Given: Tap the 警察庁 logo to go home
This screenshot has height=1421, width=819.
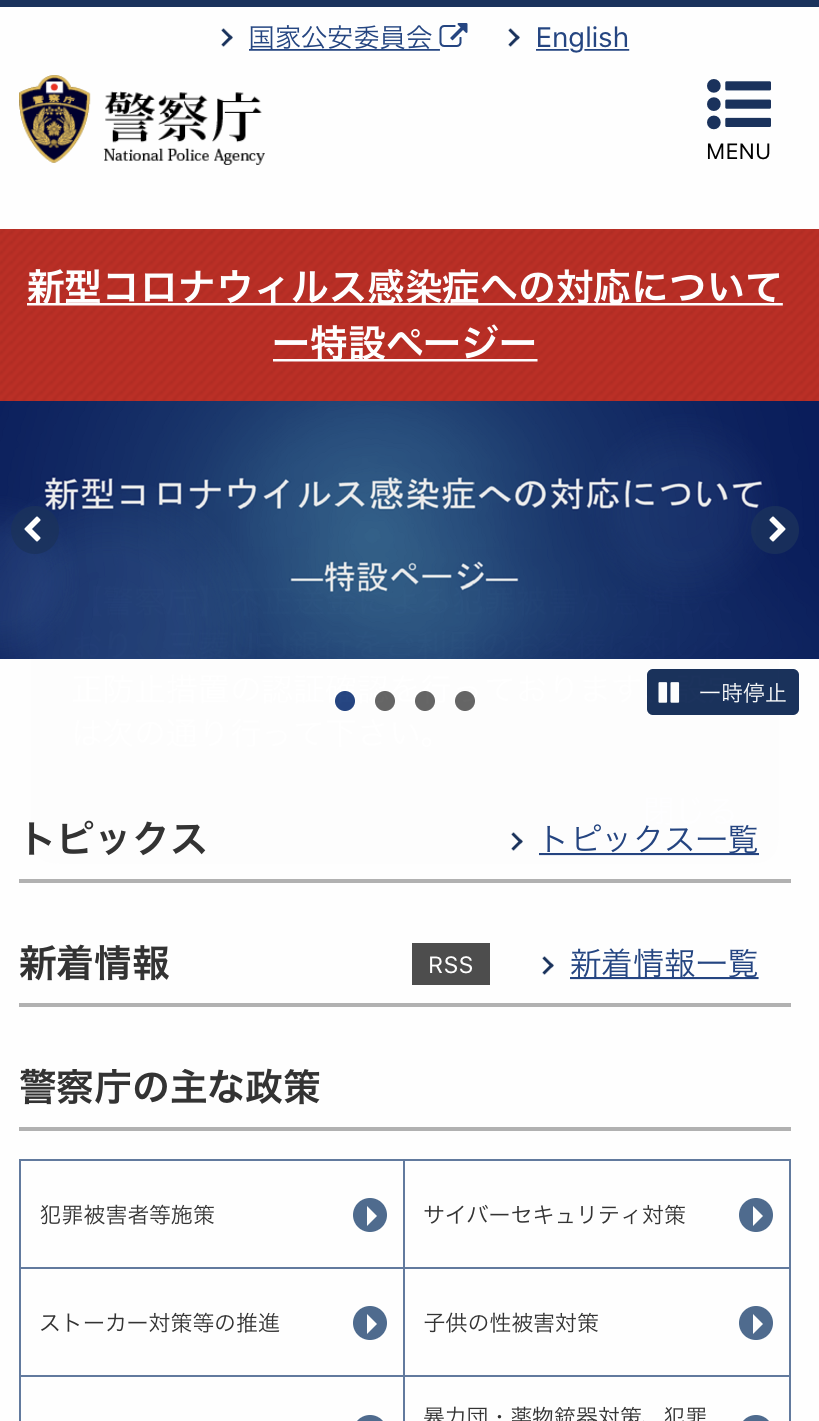Looking at the screenshot, I should (x=142, y=120).
